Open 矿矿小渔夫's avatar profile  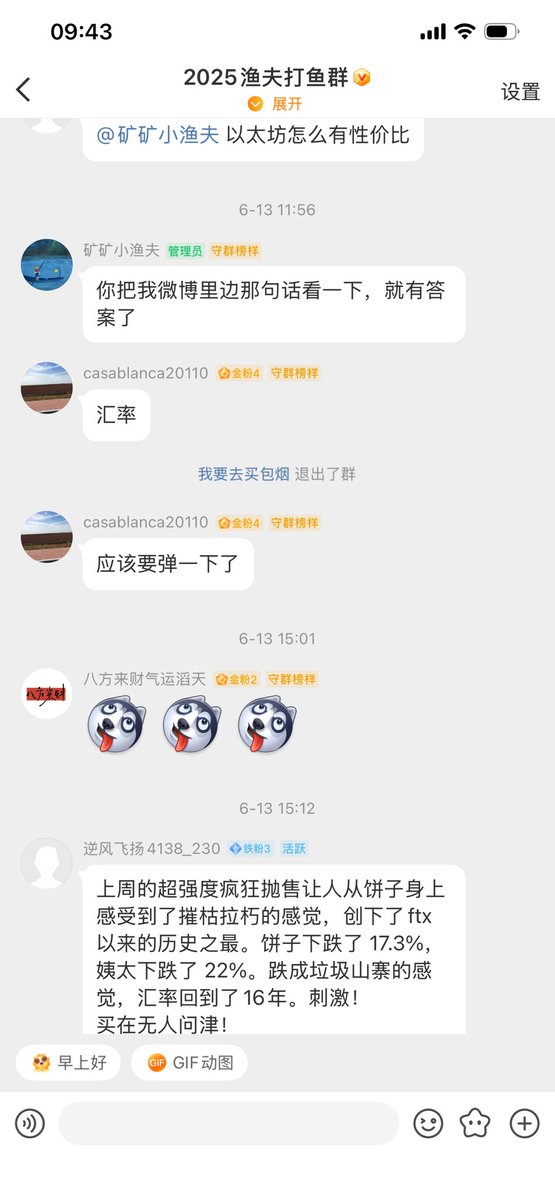47,264
